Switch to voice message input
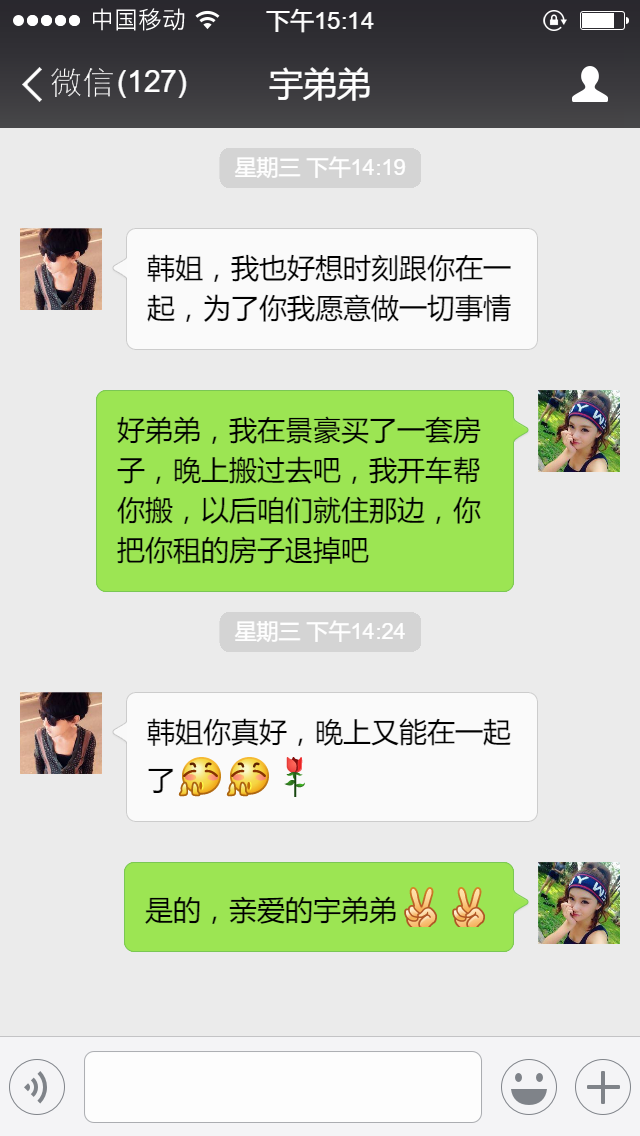This screenshot has height=1136, width=640. click(37, 1087)
